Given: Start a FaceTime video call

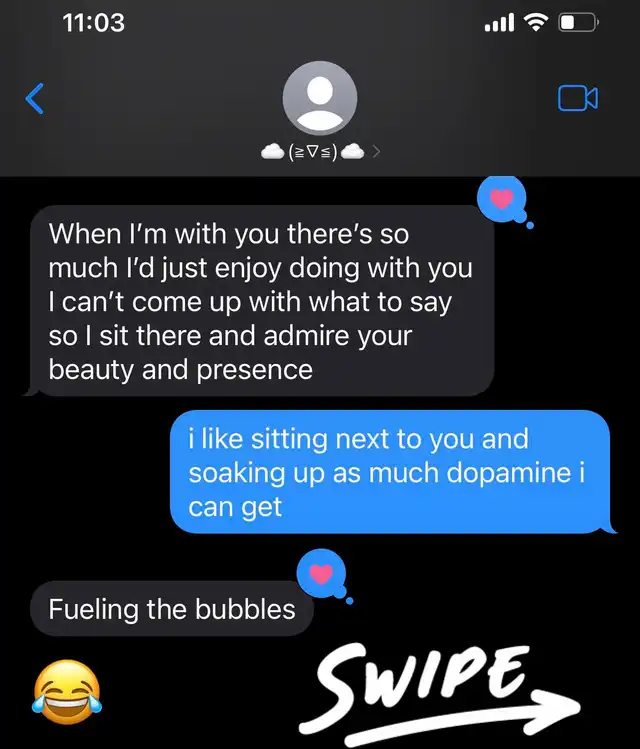Looking at the screenshot, I should coord(577,98).
